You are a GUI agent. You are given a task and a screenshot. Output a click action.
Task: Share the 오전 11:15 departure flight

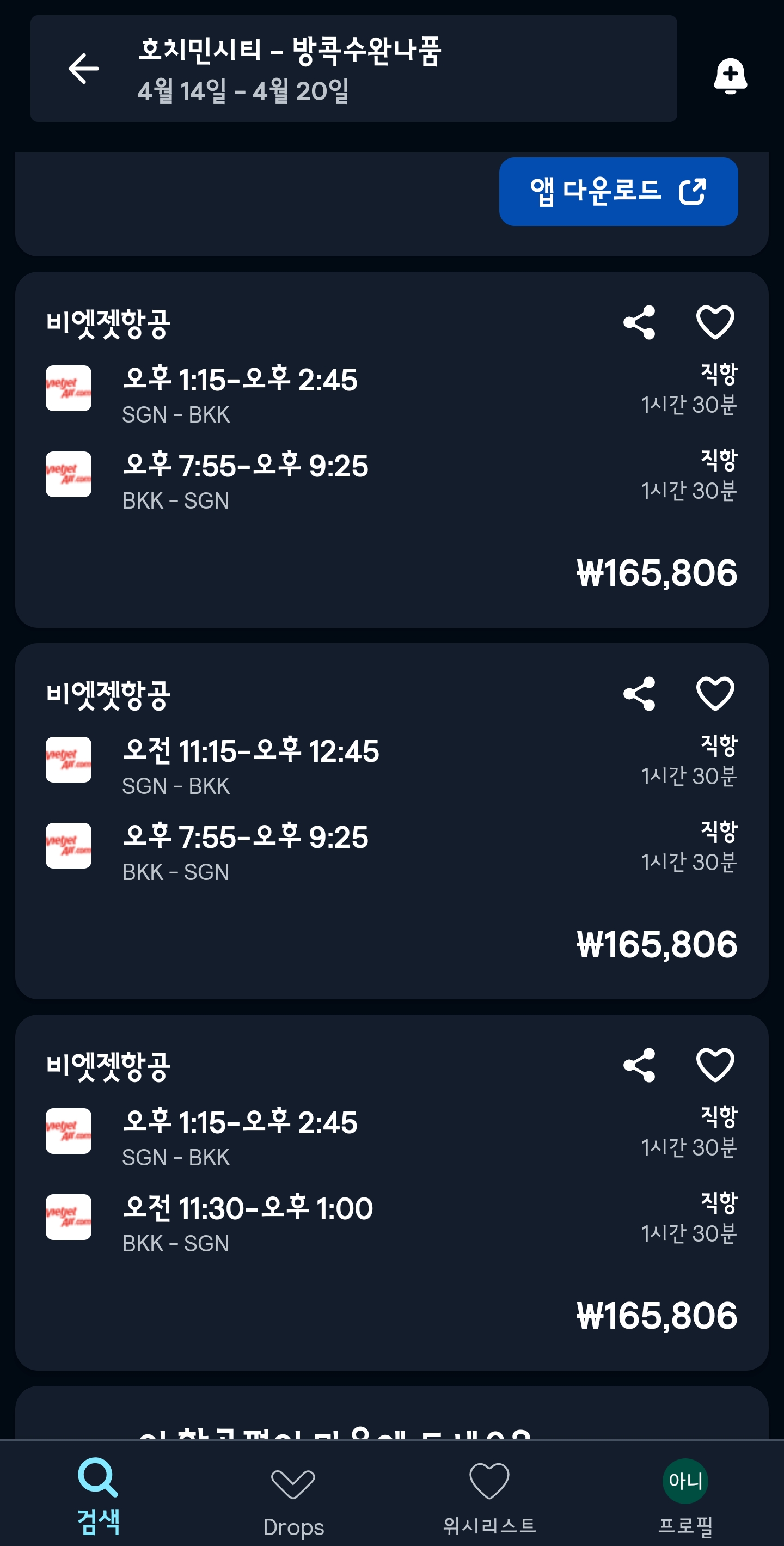pos(639,694)
